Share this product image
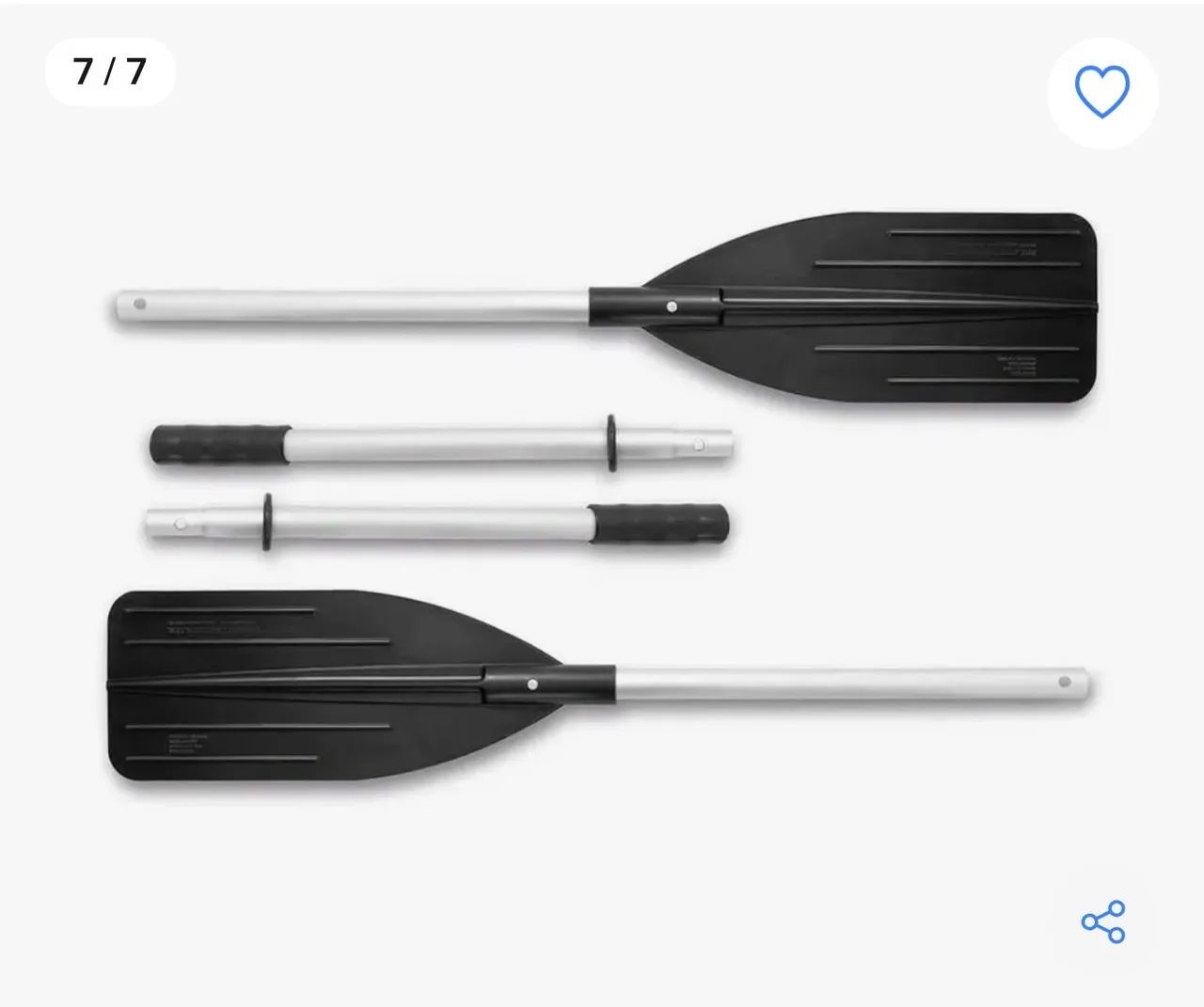This screenshot has height=1007, width=1204. [1102, 920]
